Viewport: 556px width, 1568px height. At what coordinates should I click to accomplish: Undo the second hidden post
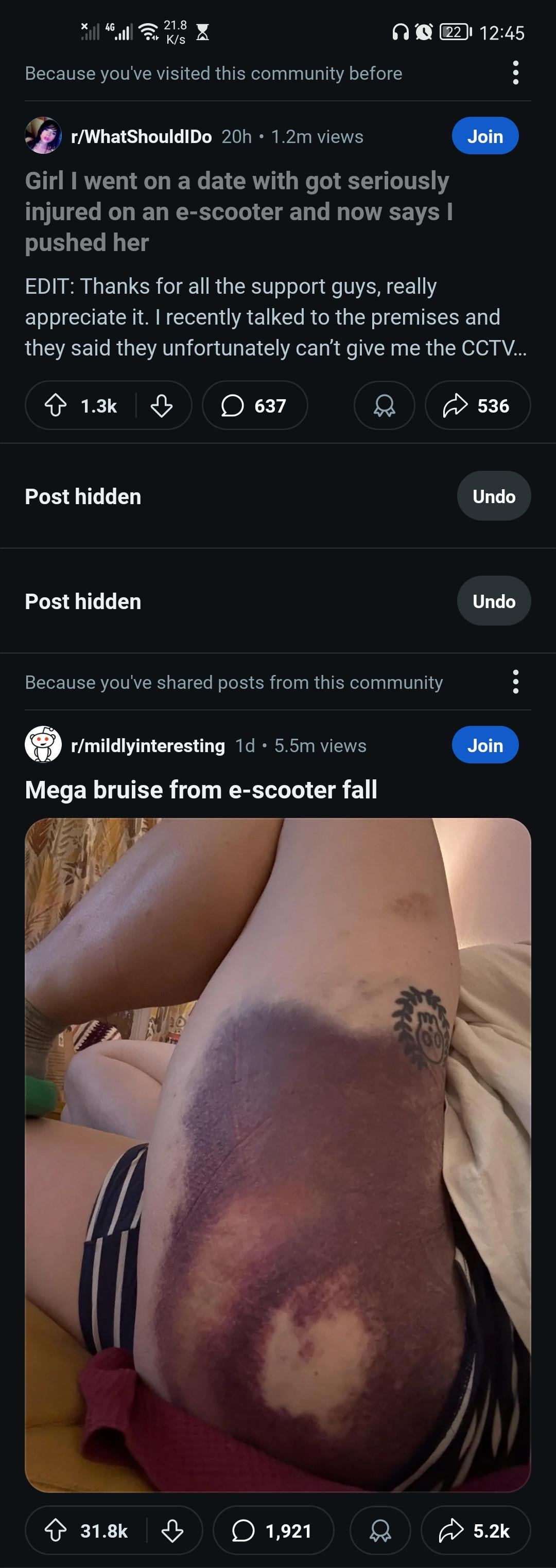click(493, 601)
